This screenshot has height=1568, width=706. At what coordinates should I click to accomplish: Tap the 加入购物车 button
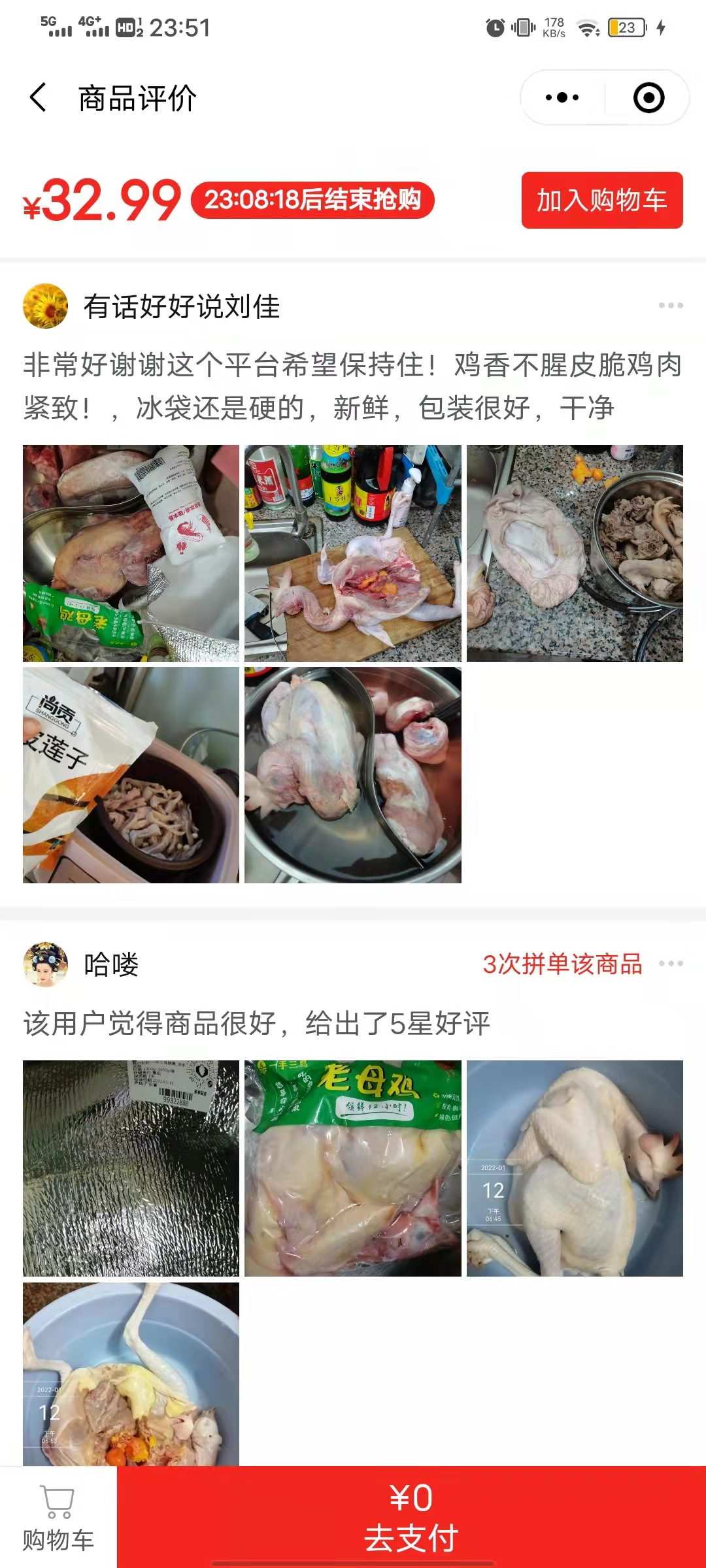601,201
